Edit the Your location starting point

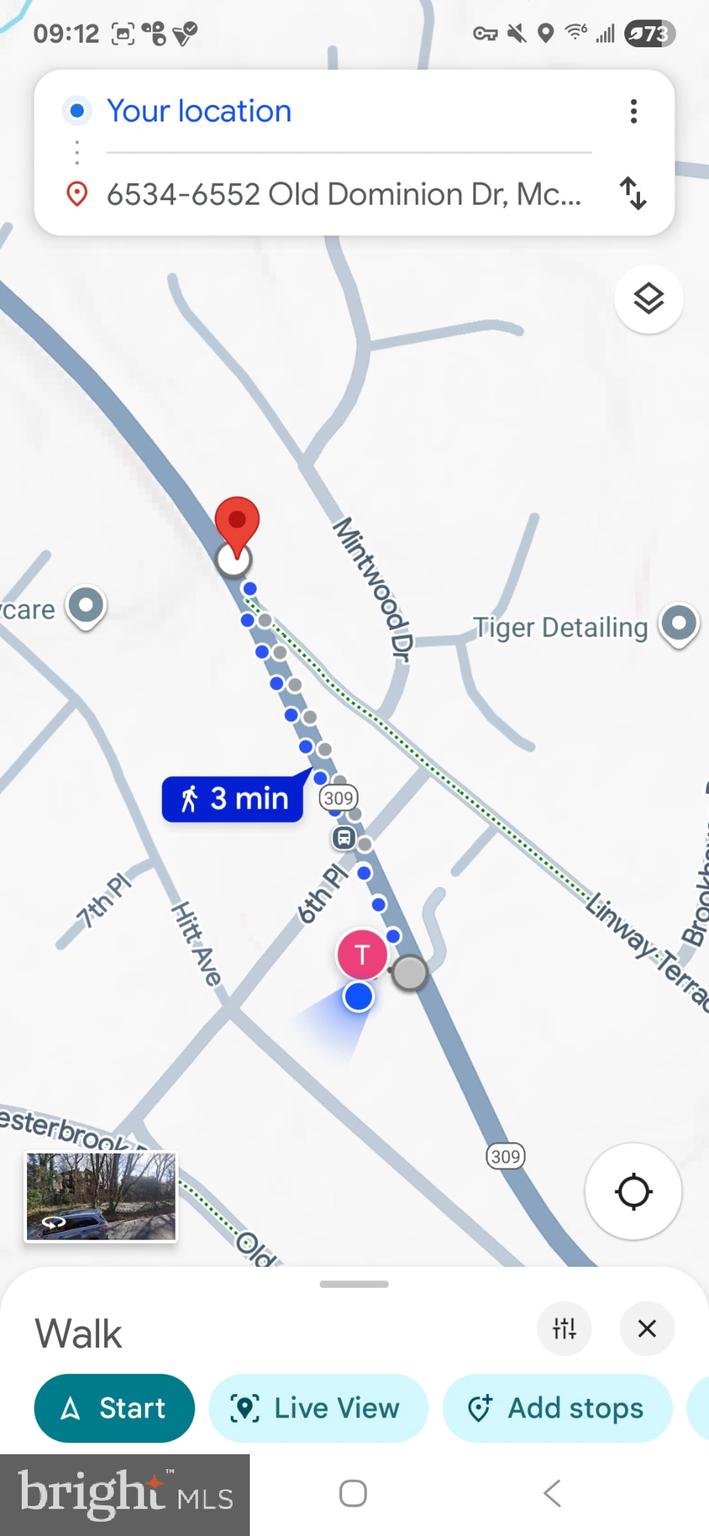199,111
